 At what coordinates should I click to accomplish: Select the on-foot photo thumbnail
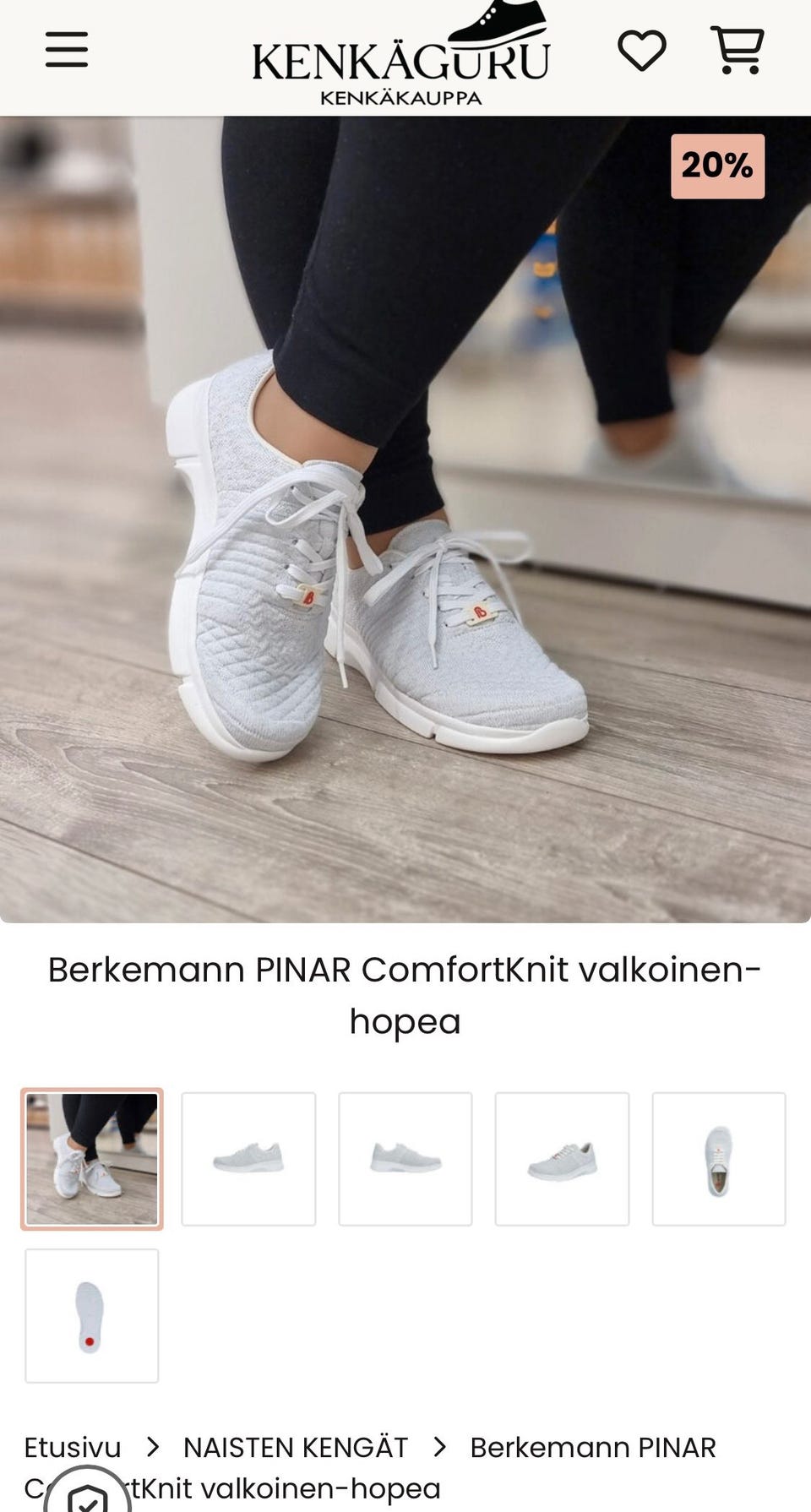(x=92, y=1159)
